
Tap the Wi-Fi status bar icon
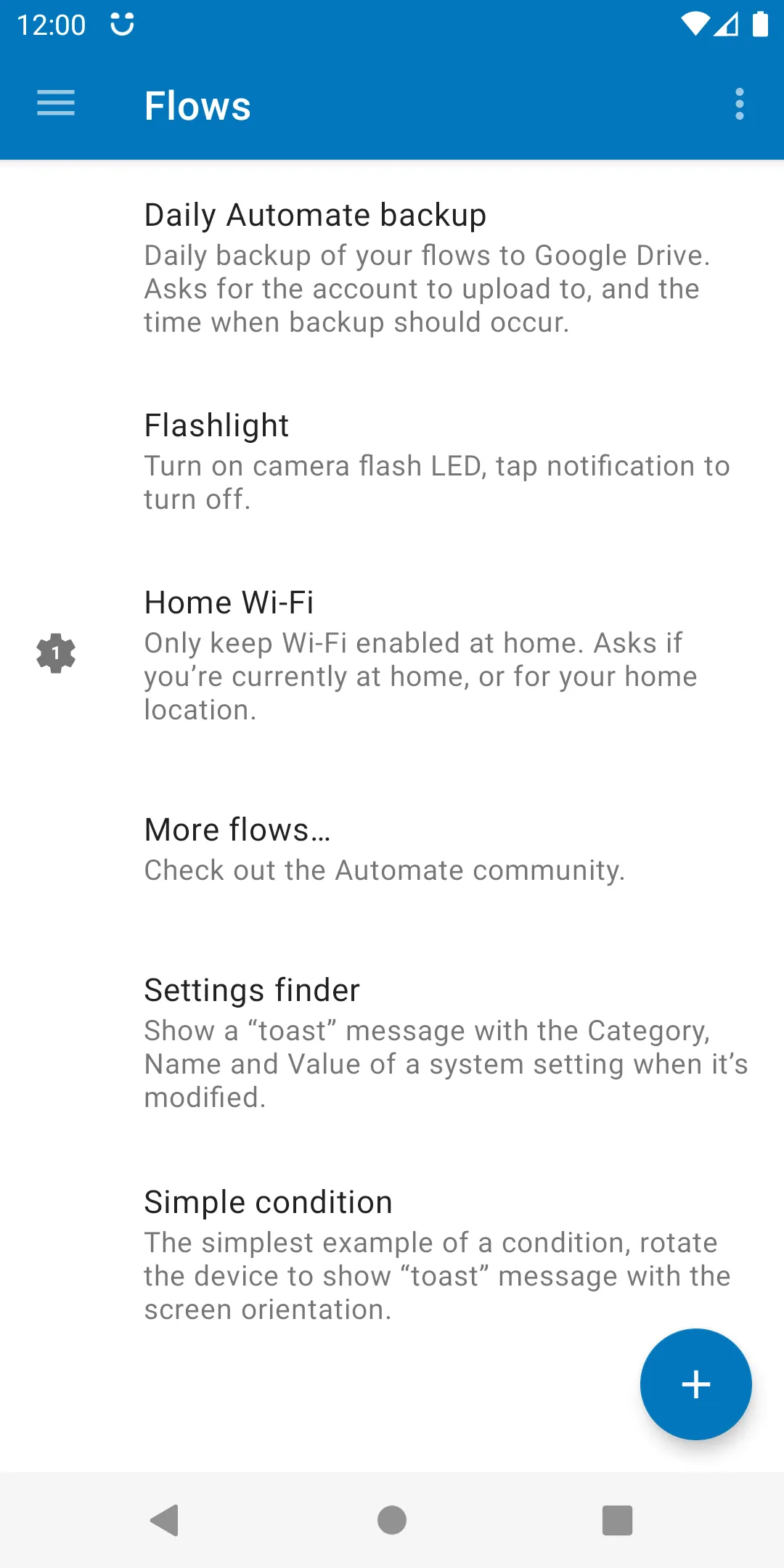695,24
